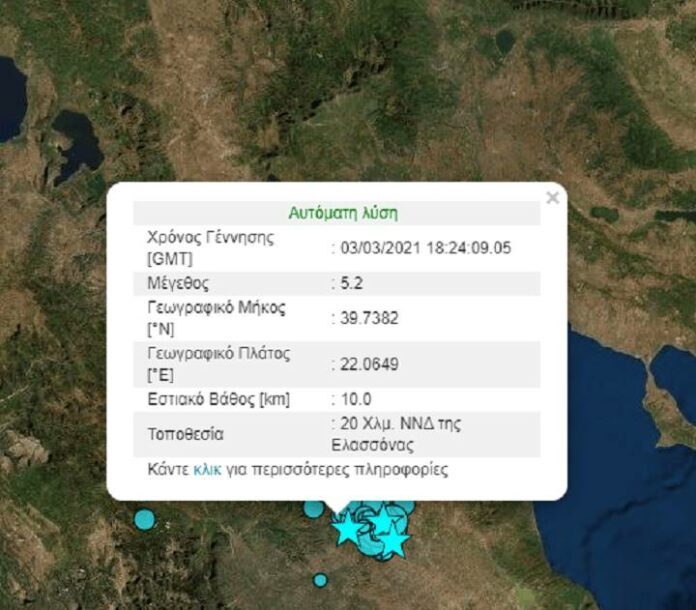This screenshot has width=696, height=610.
Task: Close the earthquake info popup
Action: pos(552,198)
